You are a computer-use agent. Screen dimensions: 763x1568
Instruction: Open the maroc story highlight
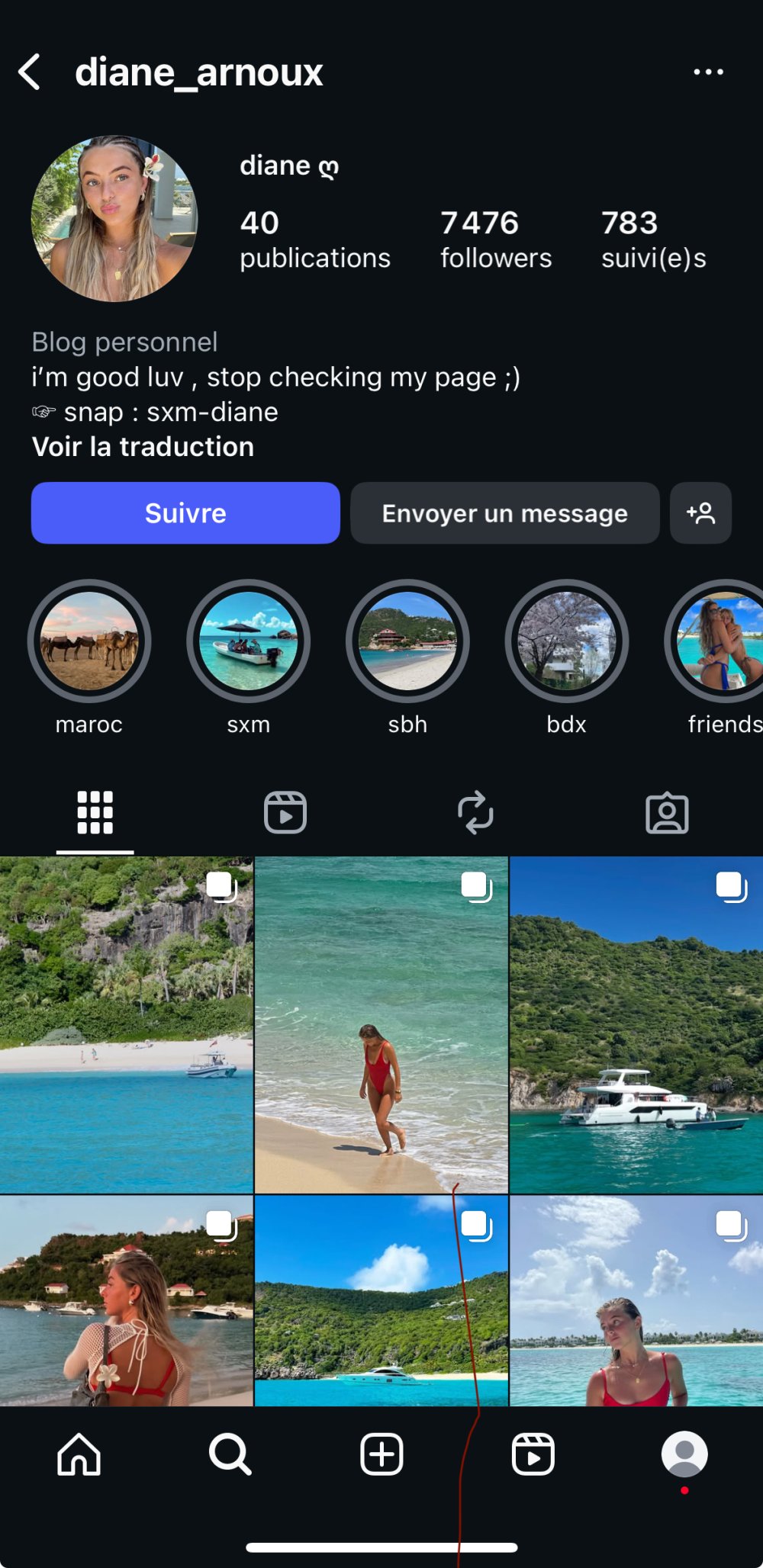[x=89, y=641]
